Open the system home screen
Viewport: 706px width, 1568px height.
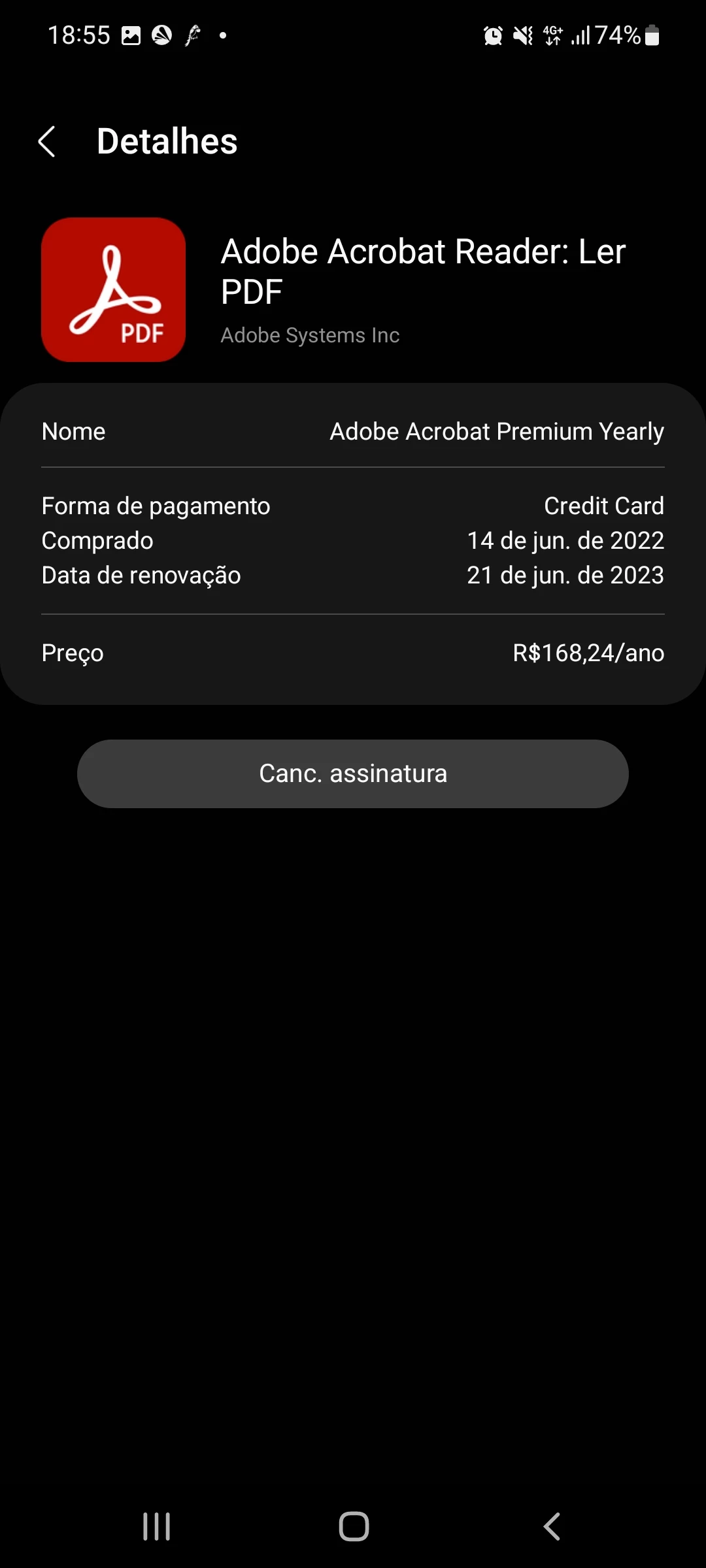tap(354, 1527)
